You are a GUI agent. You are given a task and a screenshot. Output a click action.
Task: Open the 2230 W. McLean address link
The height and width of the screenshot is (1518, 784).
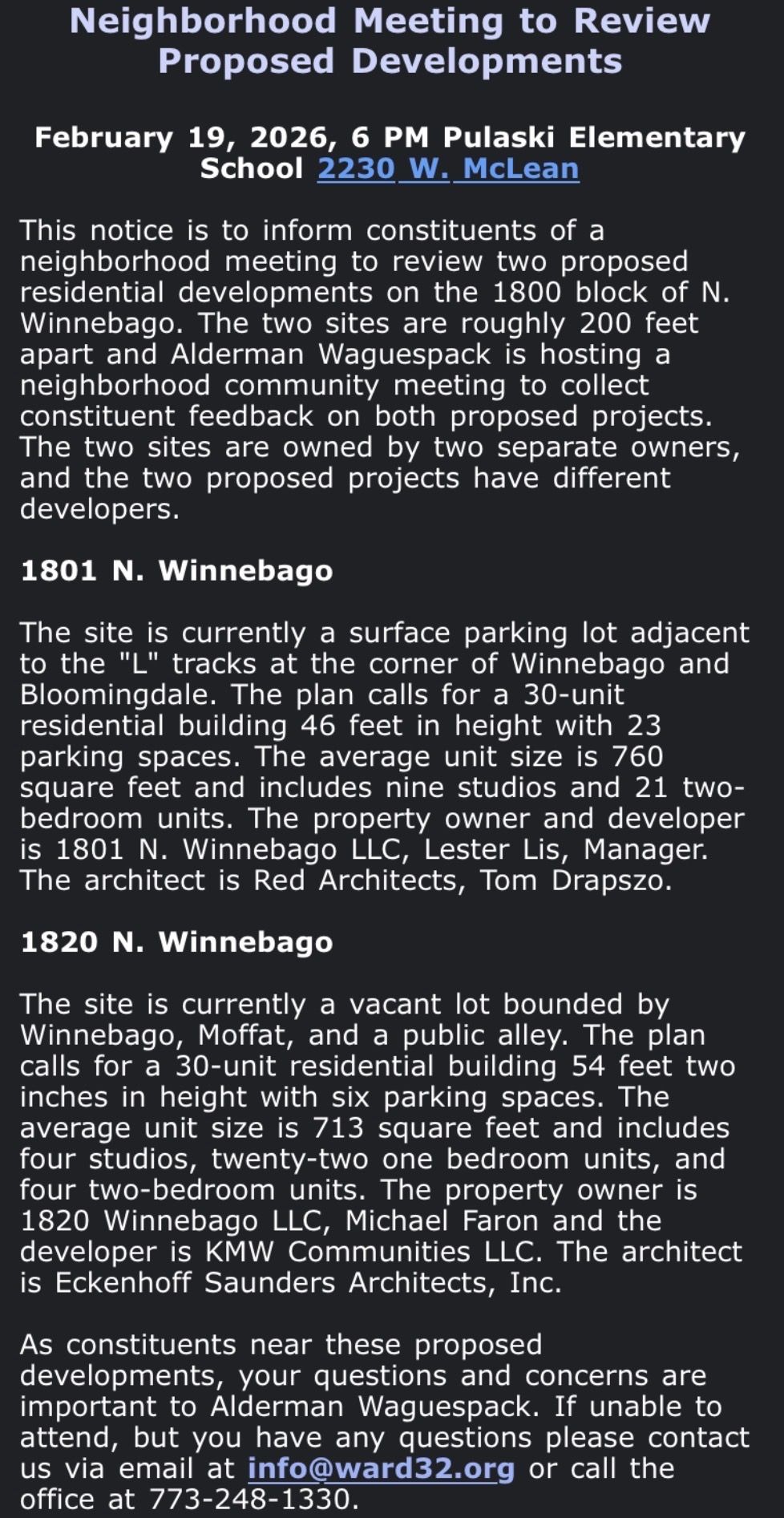coord(447,169)
